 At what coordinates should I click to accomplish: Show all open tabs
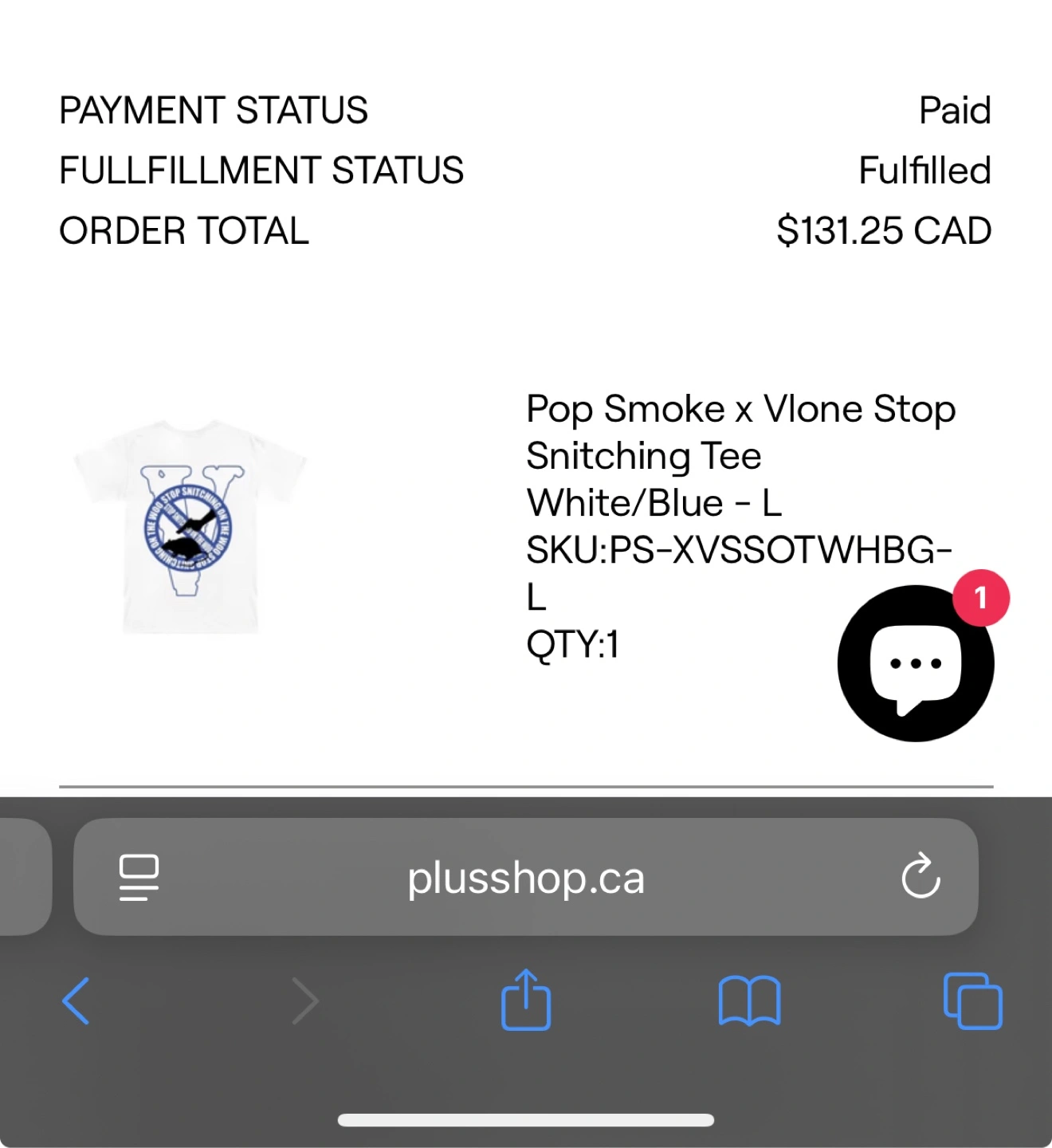click(x=972, y=1001)
